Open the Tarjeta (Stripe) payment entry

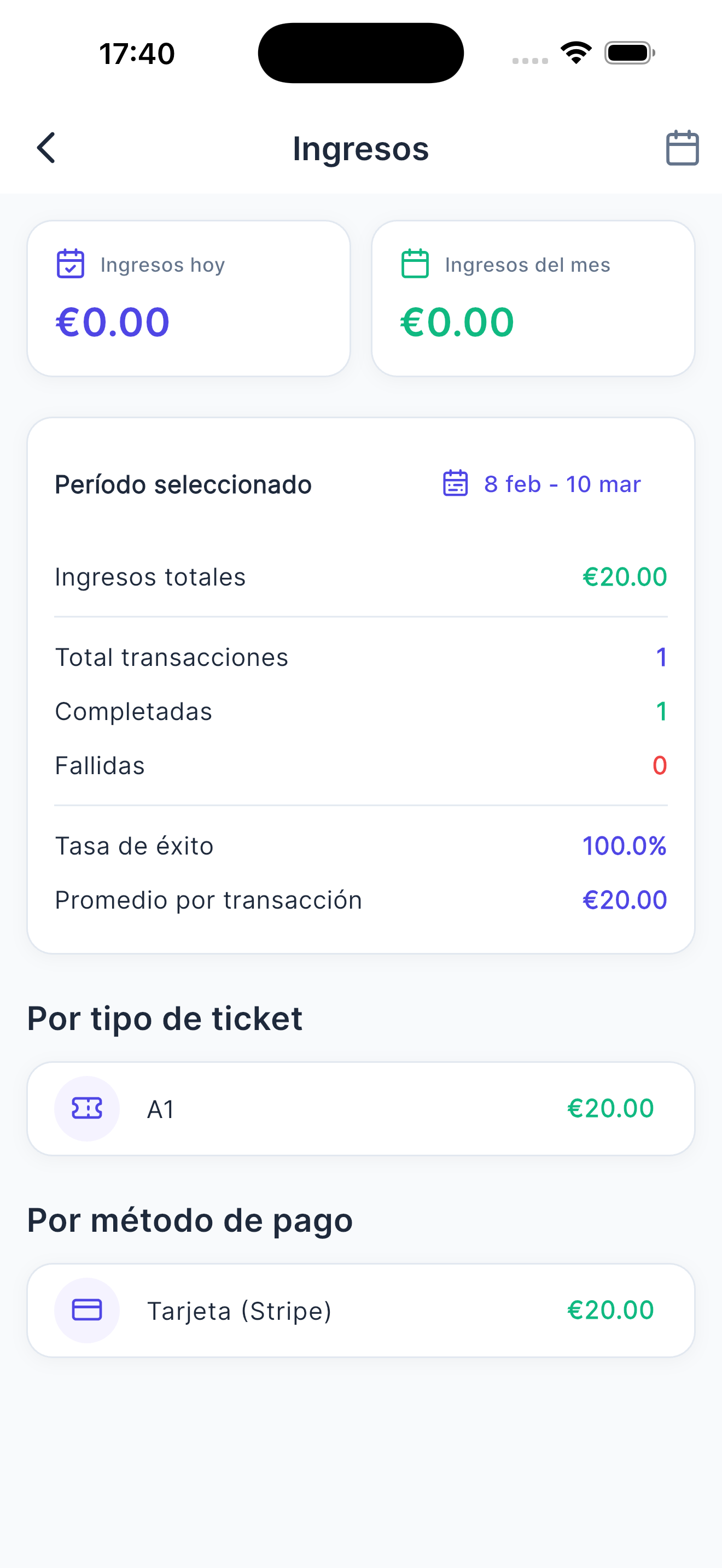pos(360,1310)
